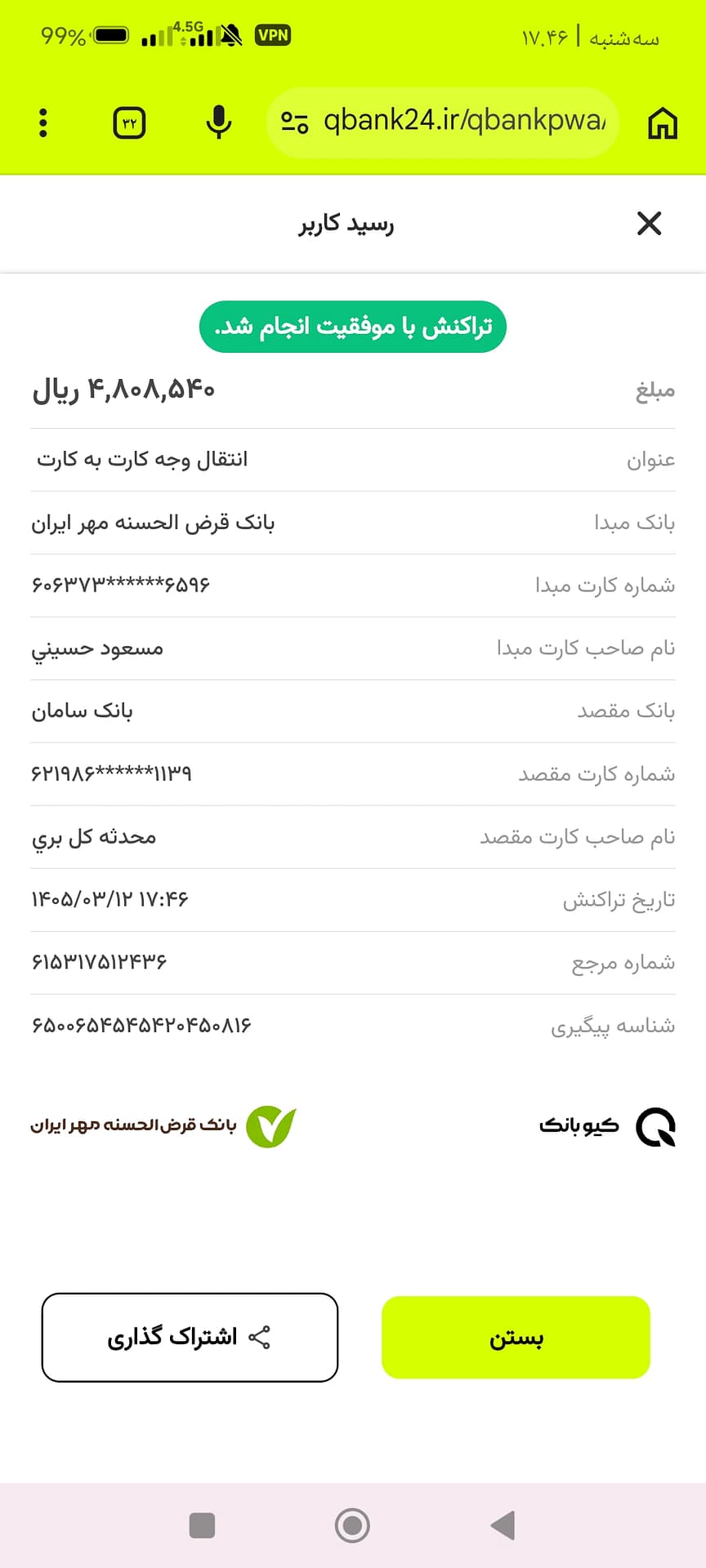Share the receipt via اشتراک گذاری
Viewport: 706px width, 1568px height.
point(190,1337)
